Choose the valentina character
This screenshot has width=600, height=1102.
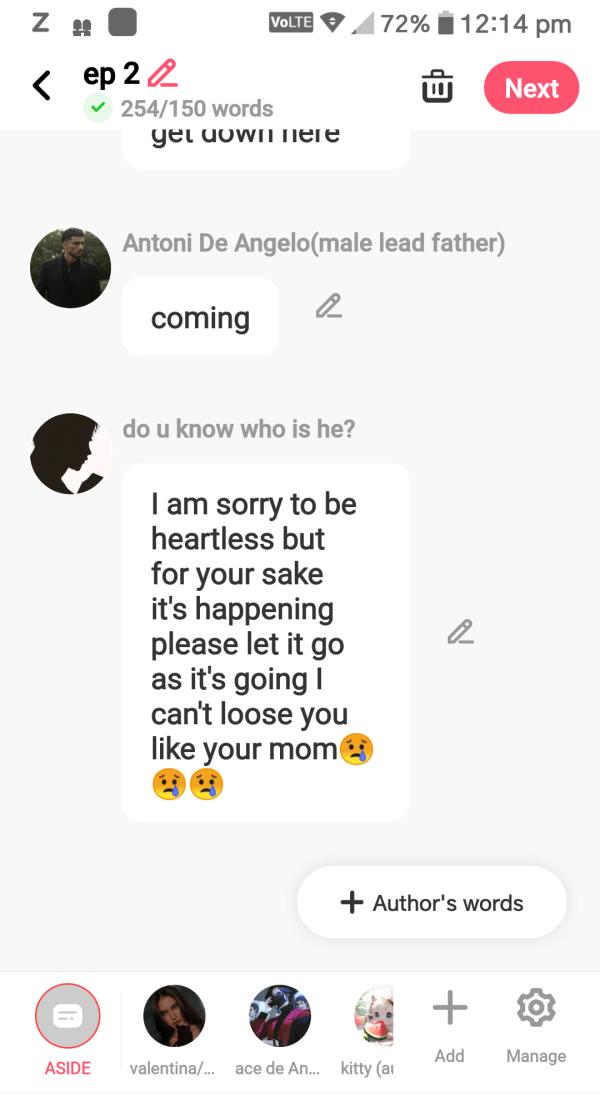tap(174, 1017)
